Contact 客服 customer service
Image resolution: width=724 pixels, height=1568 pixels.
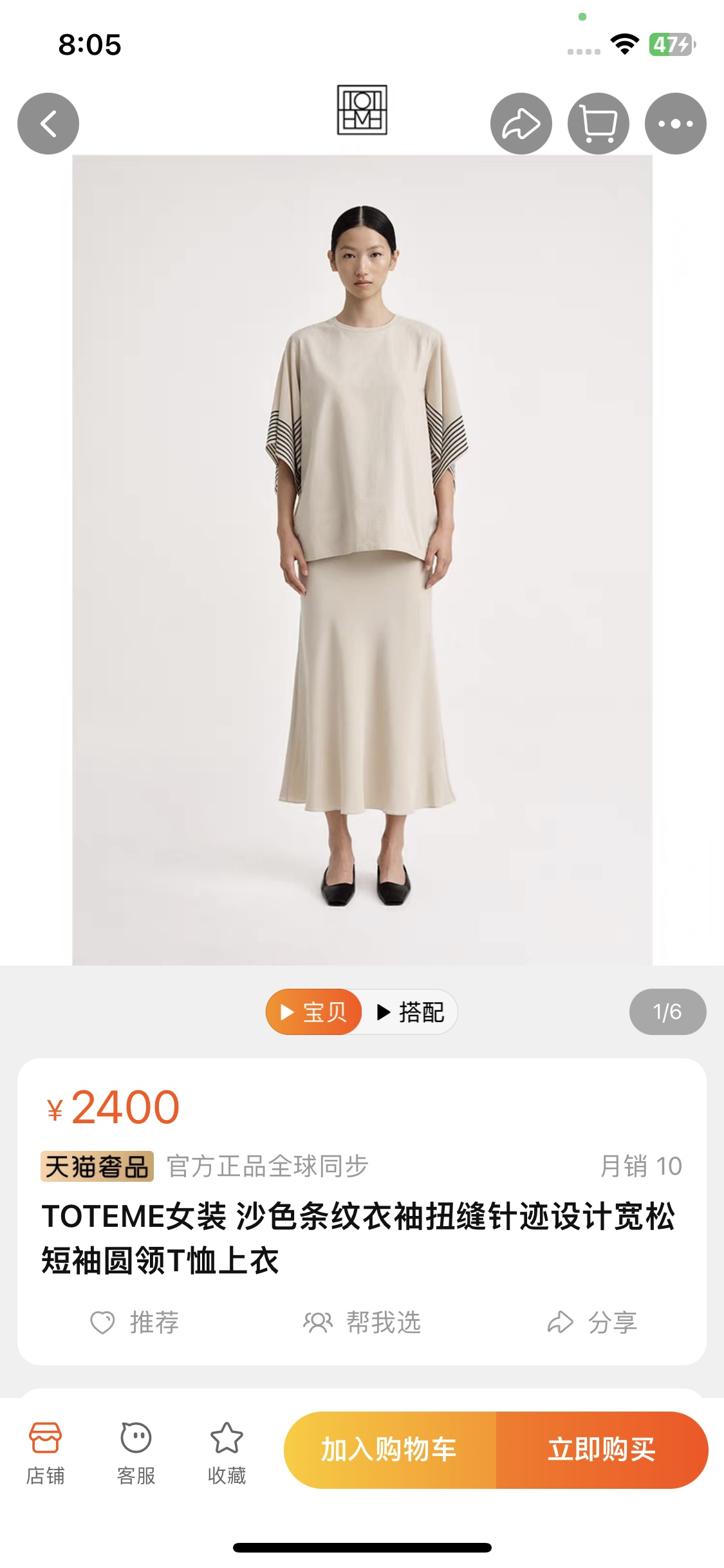pyautogui.click(x=136, y=1453)
